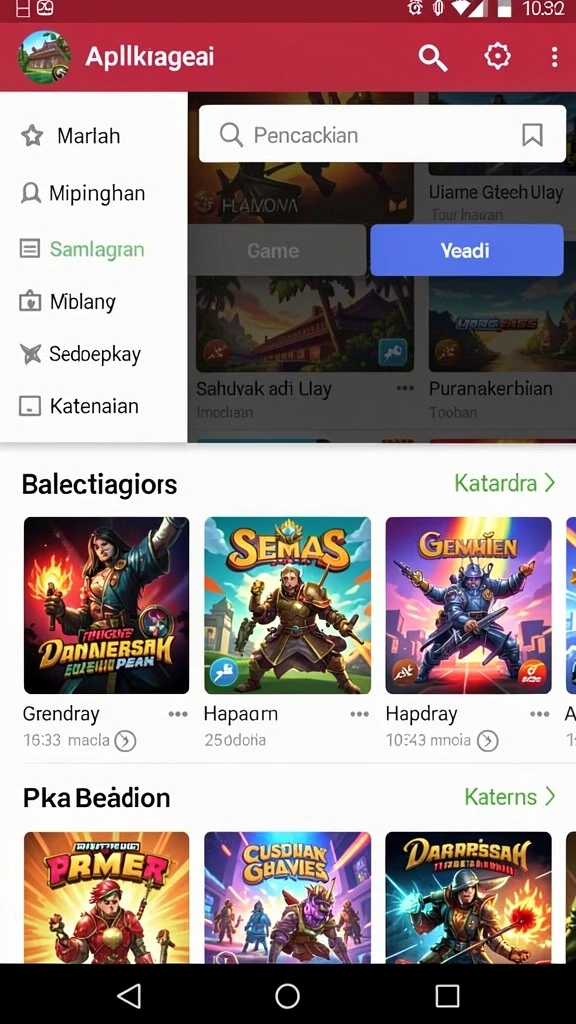
Task: Open Katenaian in the side menu
Action: [x=93, y=406]
